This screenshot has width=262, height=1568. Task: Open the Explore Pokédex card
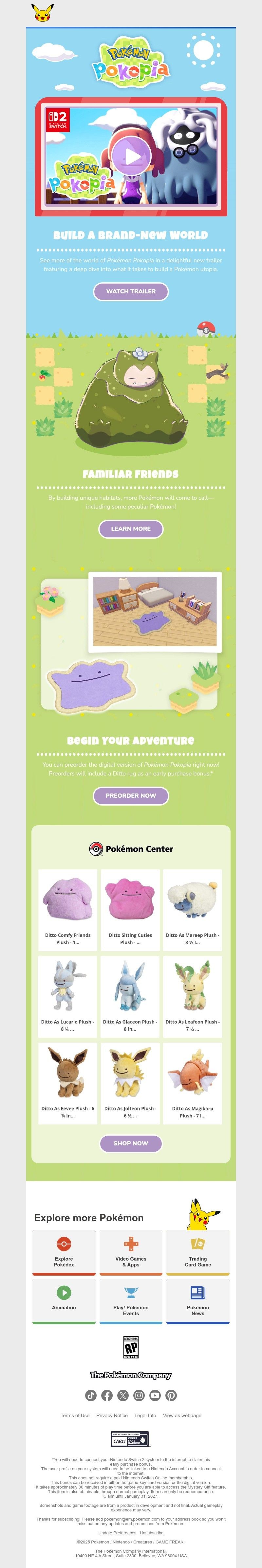64,1252
